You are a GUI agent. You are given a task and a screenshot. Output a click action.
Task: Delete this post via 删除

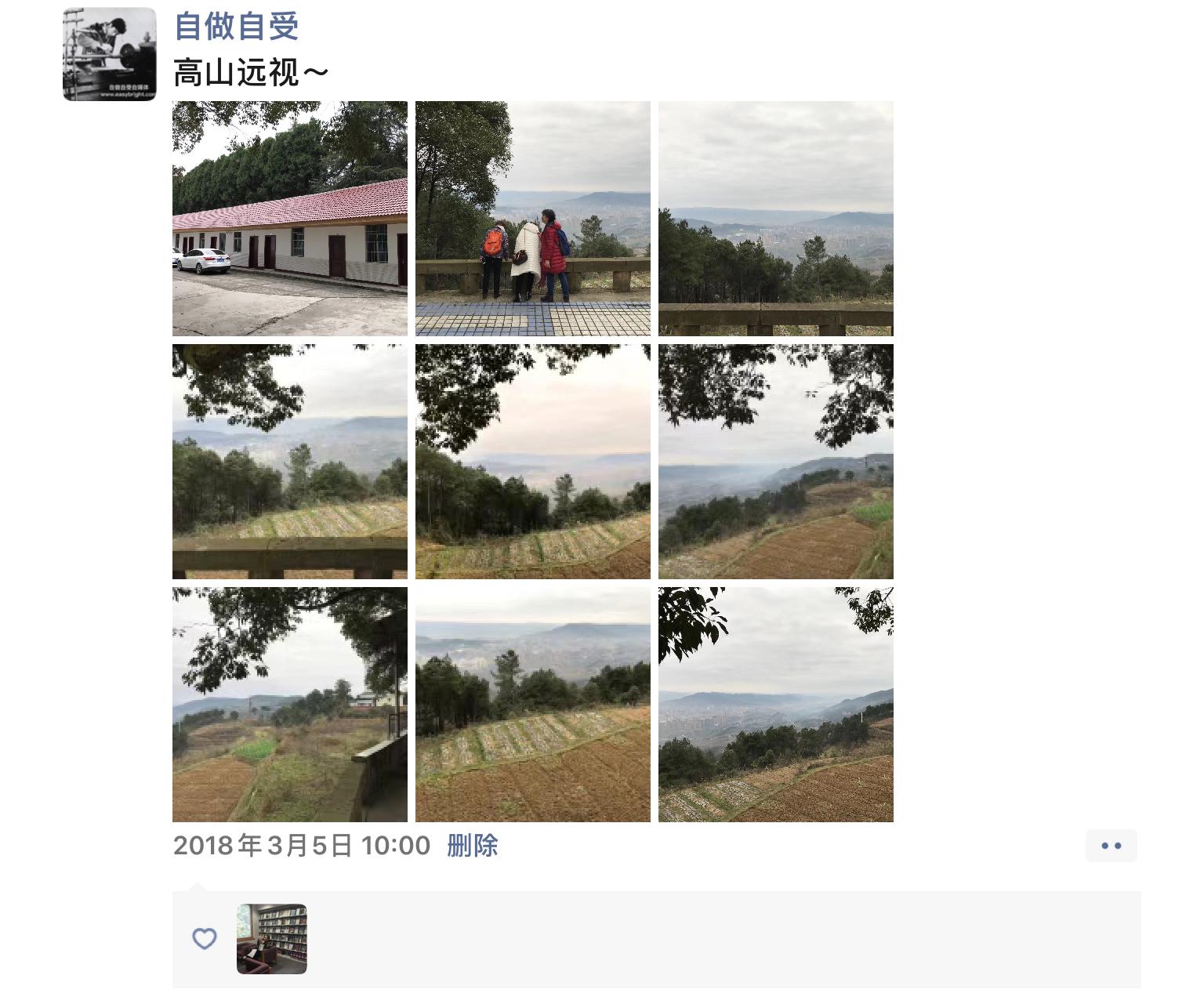coord(472,846)
